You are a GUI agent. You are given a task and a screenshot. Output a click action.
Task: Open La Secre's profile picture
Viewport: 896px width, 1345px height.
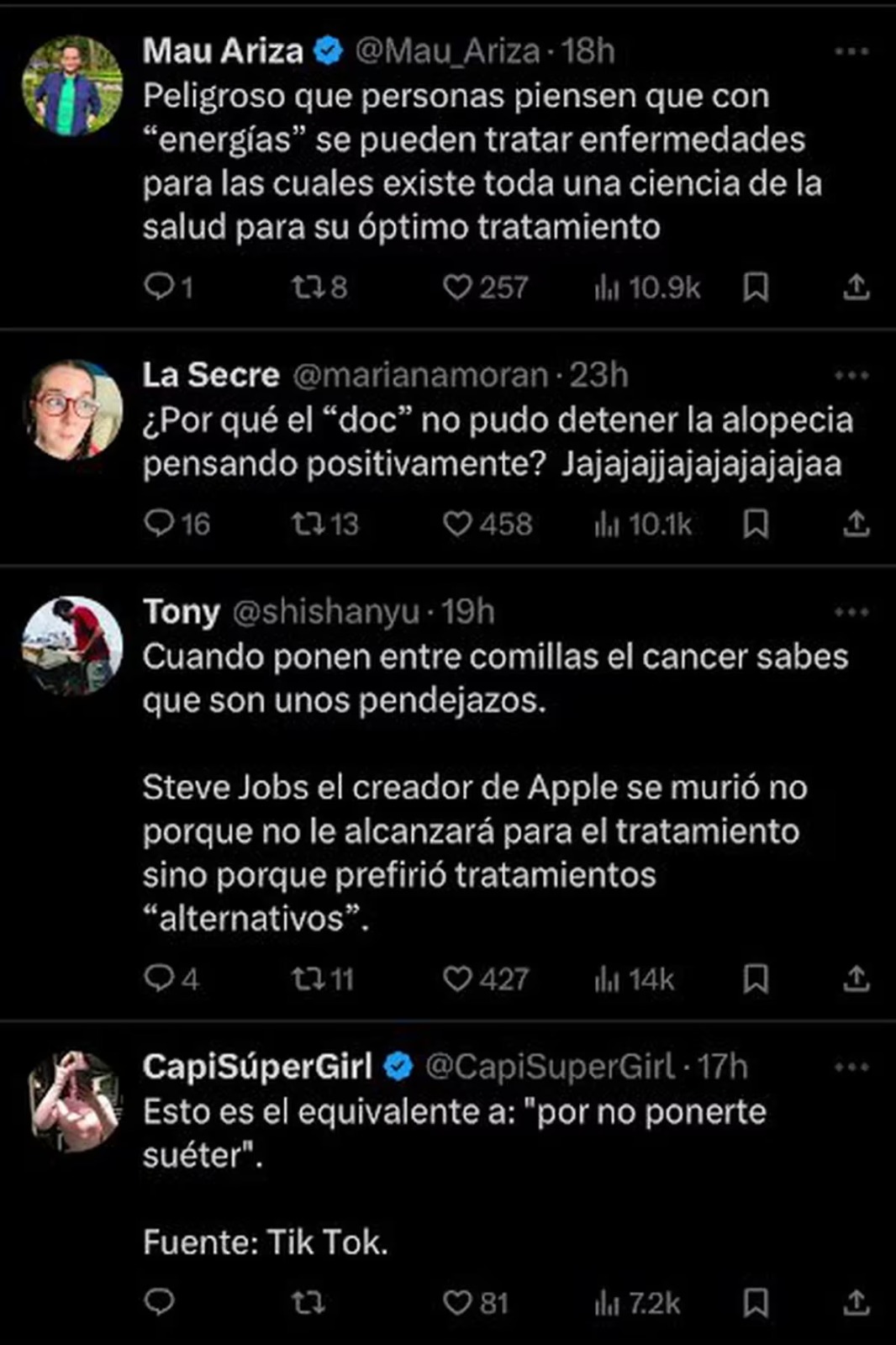click(72, 410)
